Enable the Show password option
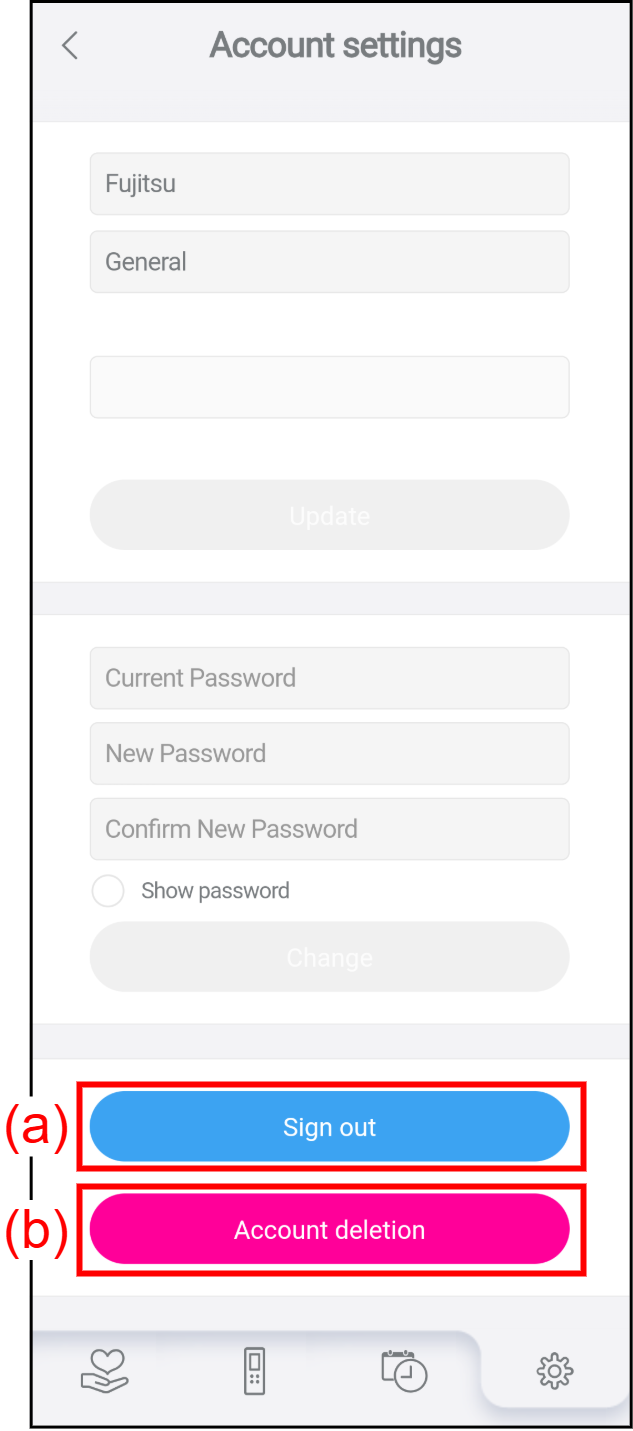The width and height of the screenshot is (633, 1431). (x=108, y=891)
